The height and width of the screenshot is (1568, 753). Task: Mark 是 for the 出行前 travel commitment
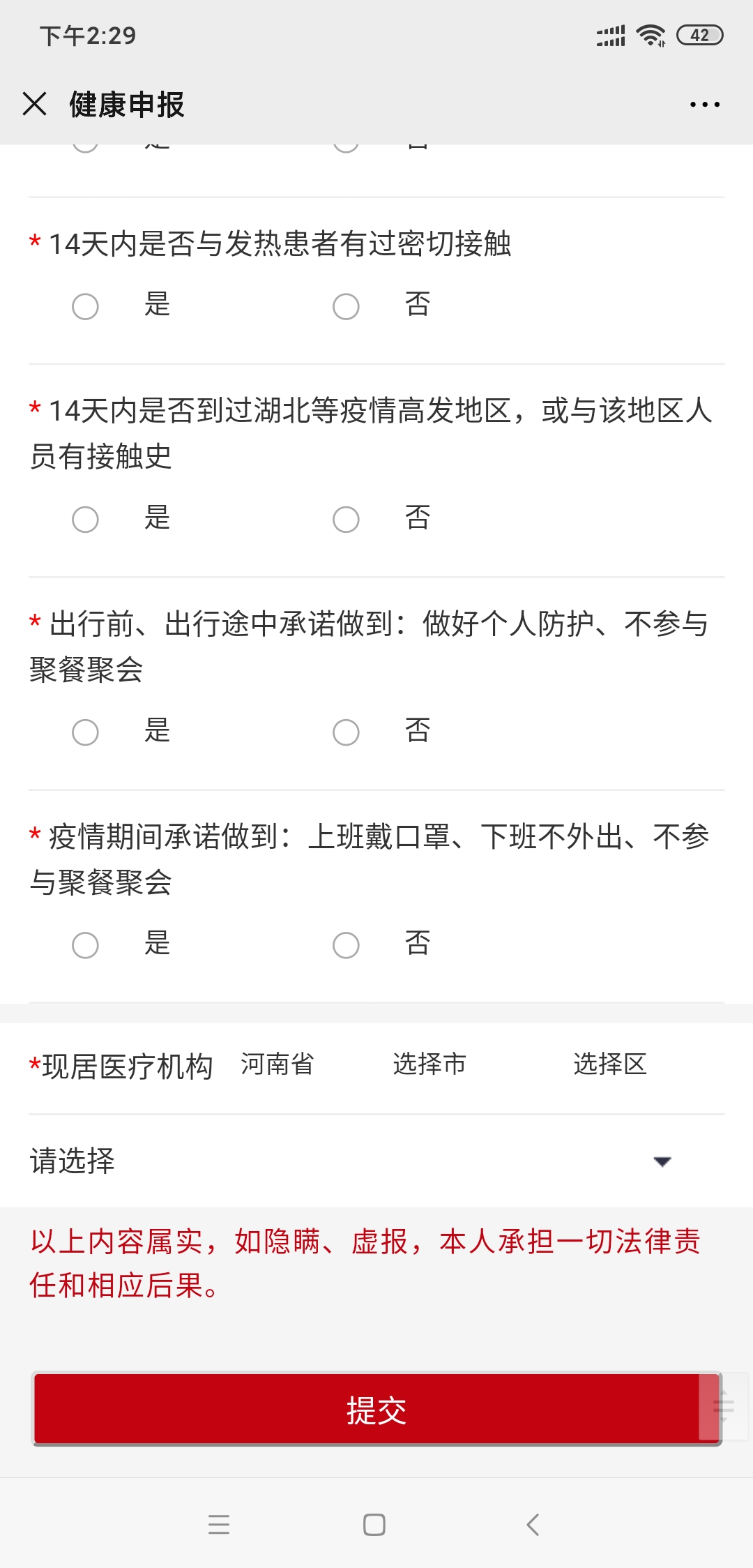86,732
